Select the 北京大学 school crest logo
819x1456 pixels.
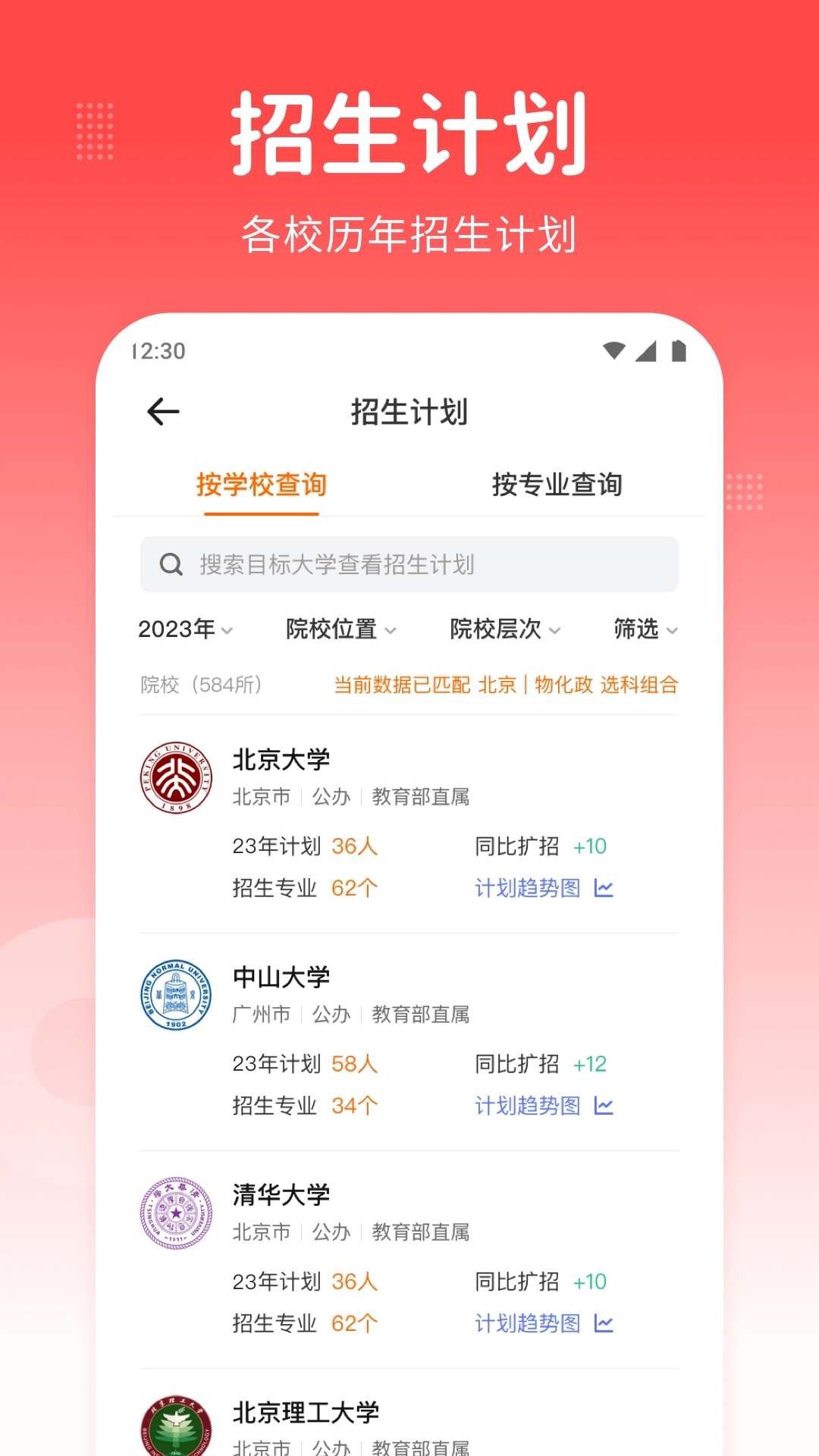click(175, 777)
